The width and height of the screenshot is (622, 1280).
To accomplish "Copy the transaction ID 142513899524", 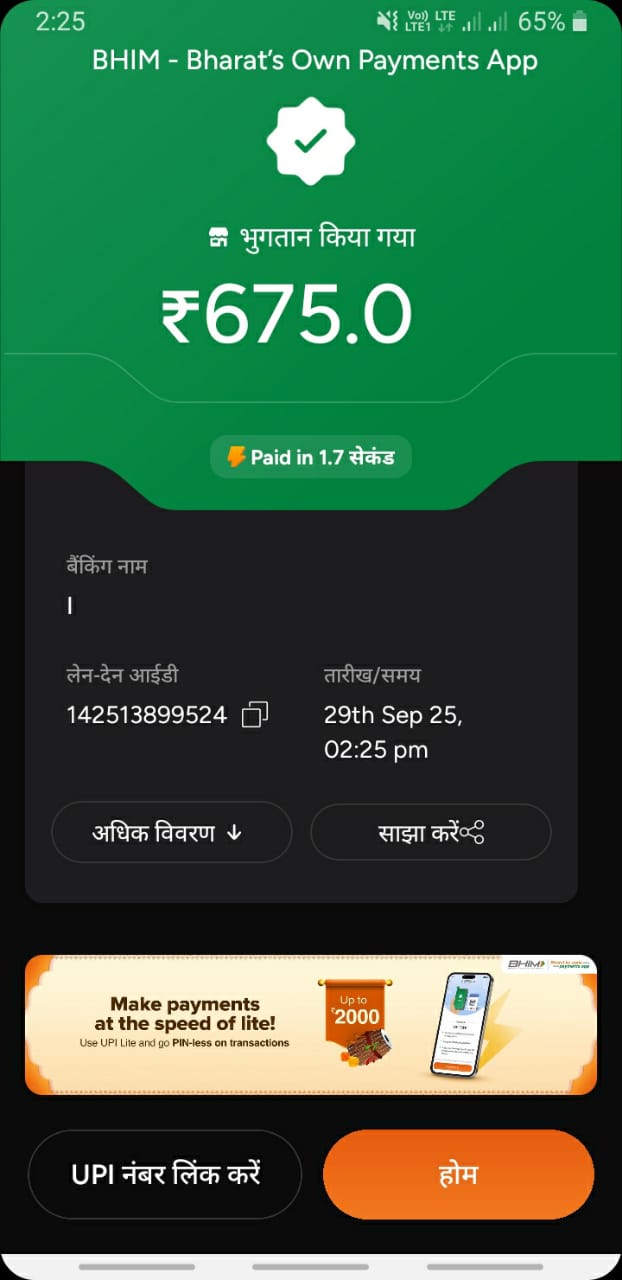I will (x=255, y=715).
